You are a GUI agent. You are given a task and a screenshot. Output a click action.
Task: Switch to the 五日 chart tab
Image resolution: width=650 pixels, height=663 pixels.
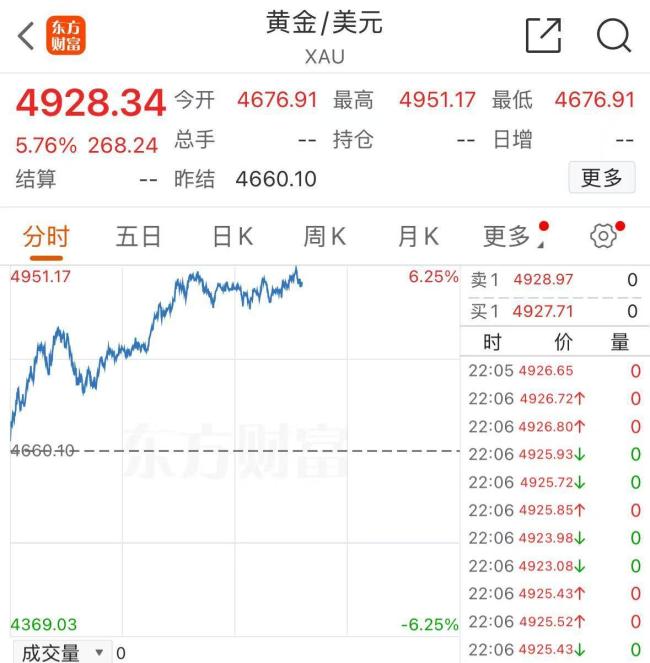click(138, 237)
